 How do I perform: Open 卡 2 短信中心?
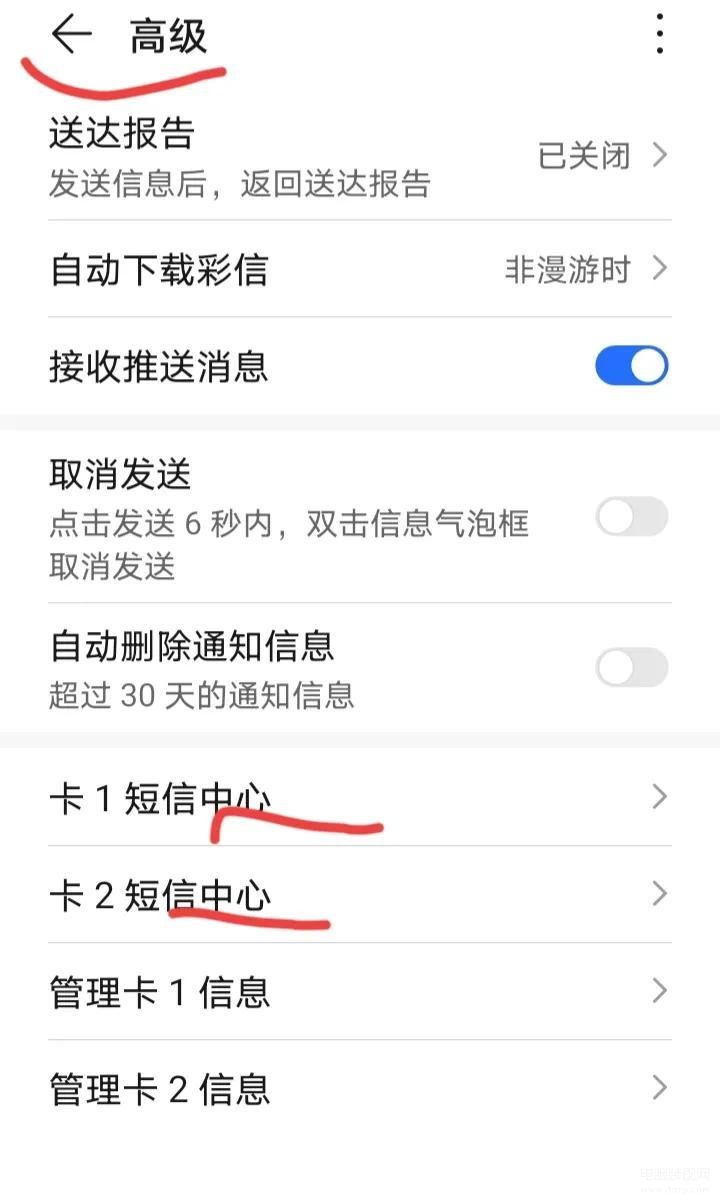pyautogui.click(x=360, y=894)
